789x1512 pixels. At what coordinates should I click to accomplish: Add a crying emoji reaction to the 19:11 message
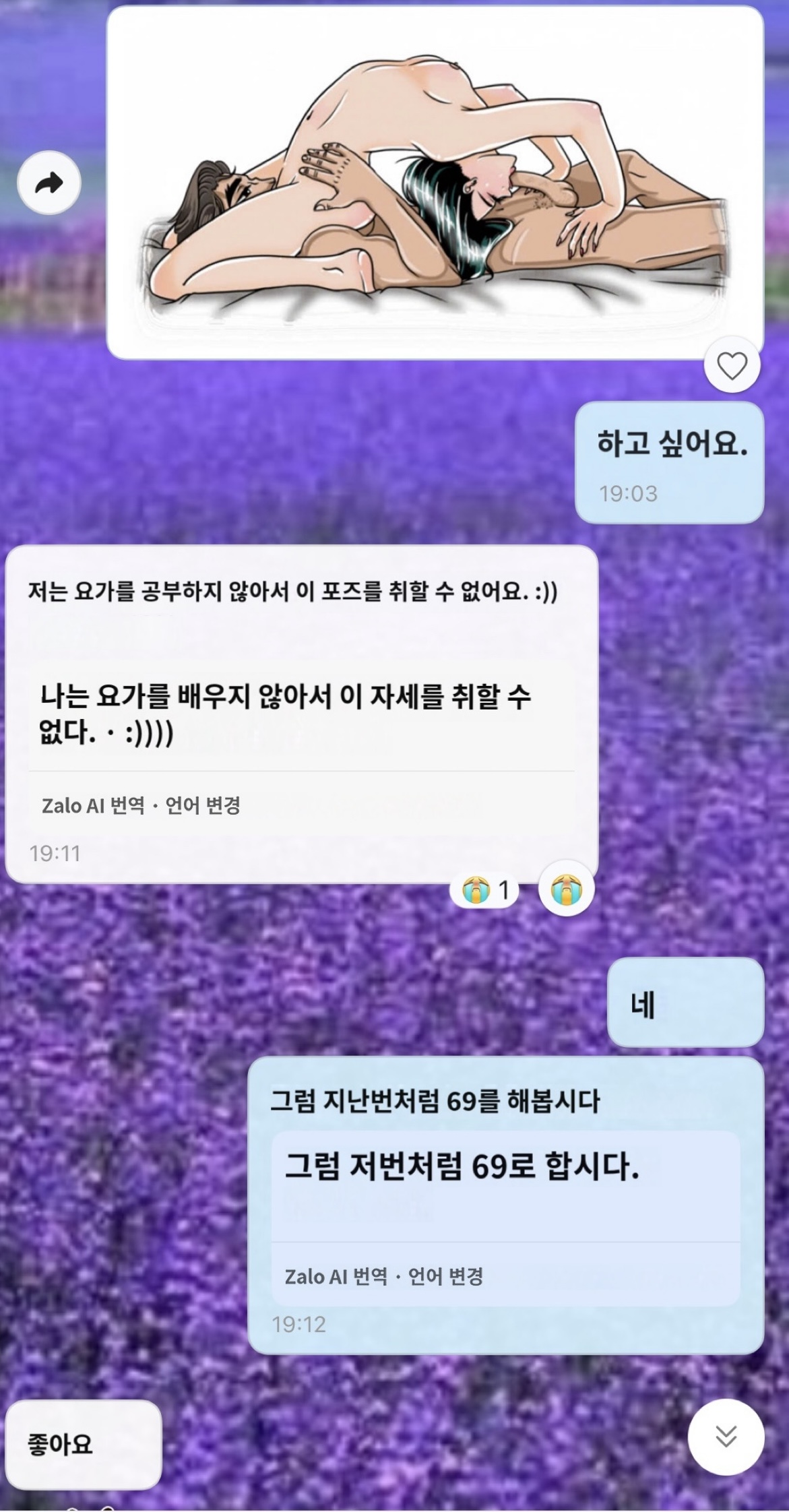(566, 891)
